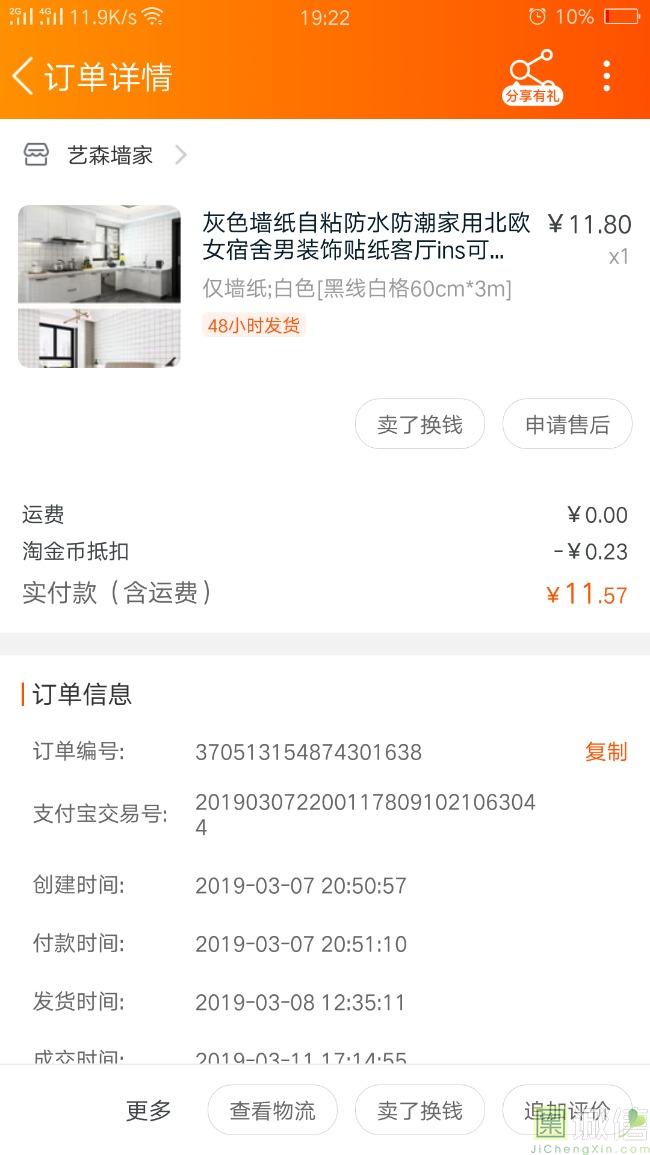Open the grey wallpaper product listing
The image size is (650, 1155).
tap(365, 236)
